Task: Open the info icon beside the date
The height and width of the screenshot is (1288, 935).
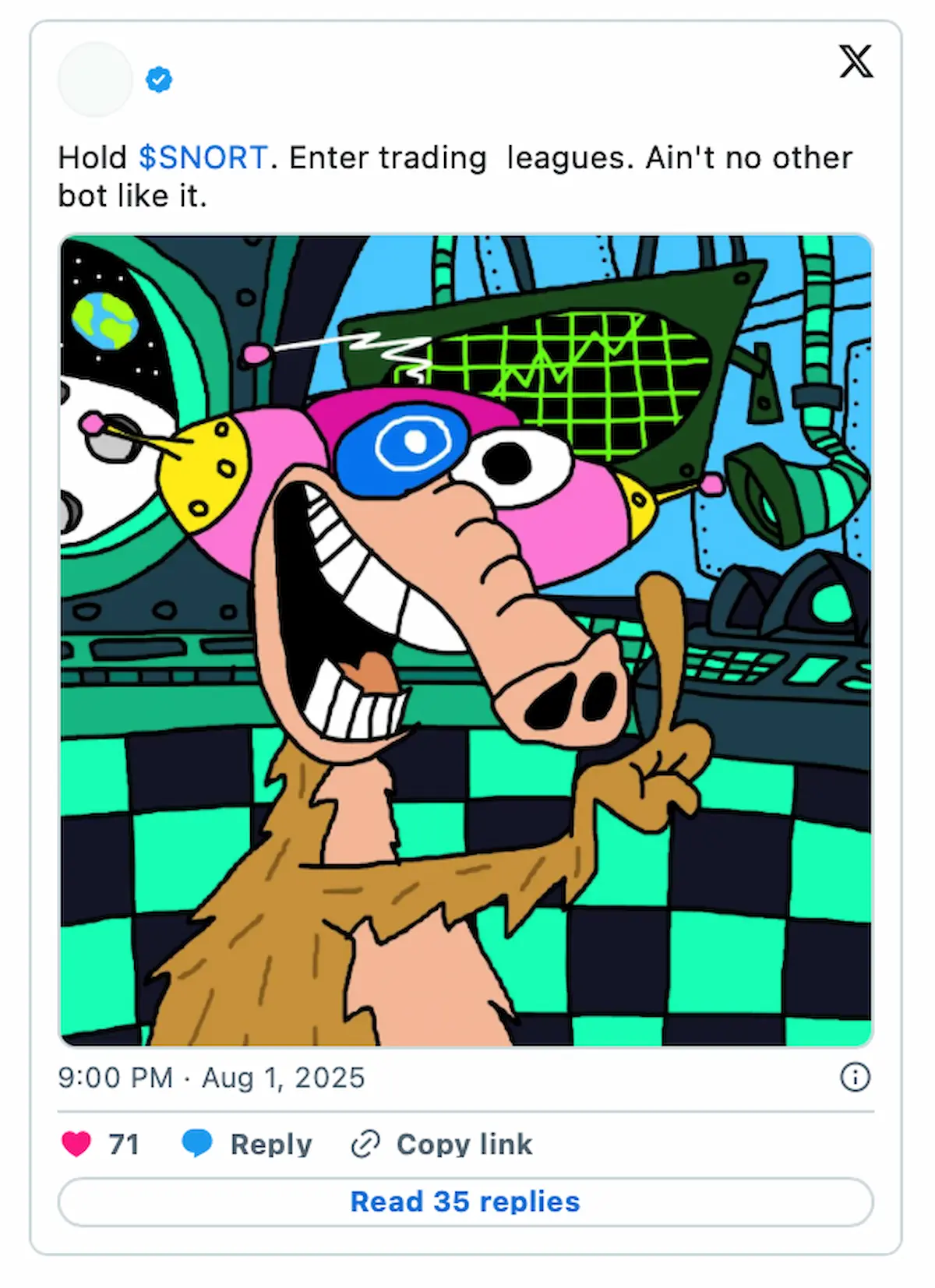Action: pyautogui.click(x=855, y=1078)
